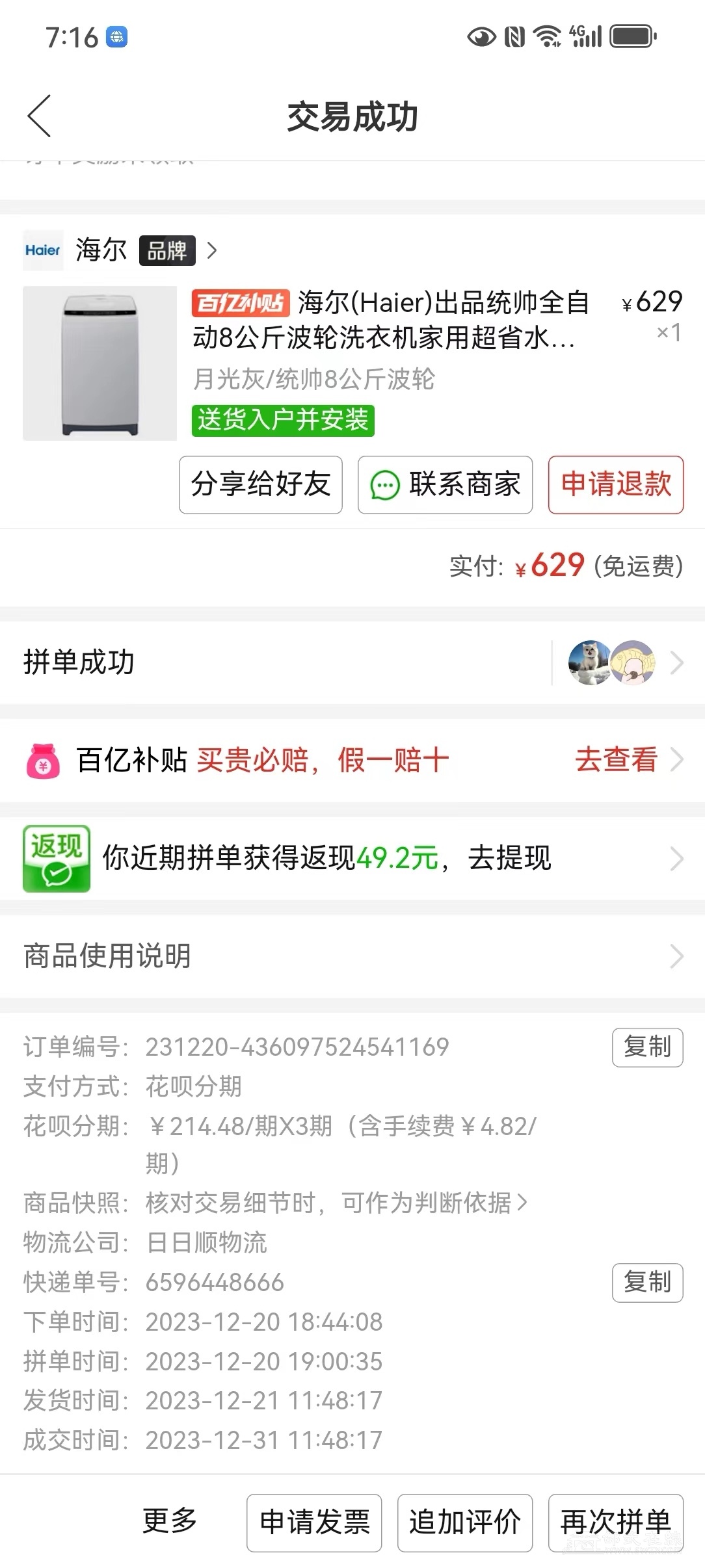
Task: Open the 更多 options
Action: pos(170,1521)
